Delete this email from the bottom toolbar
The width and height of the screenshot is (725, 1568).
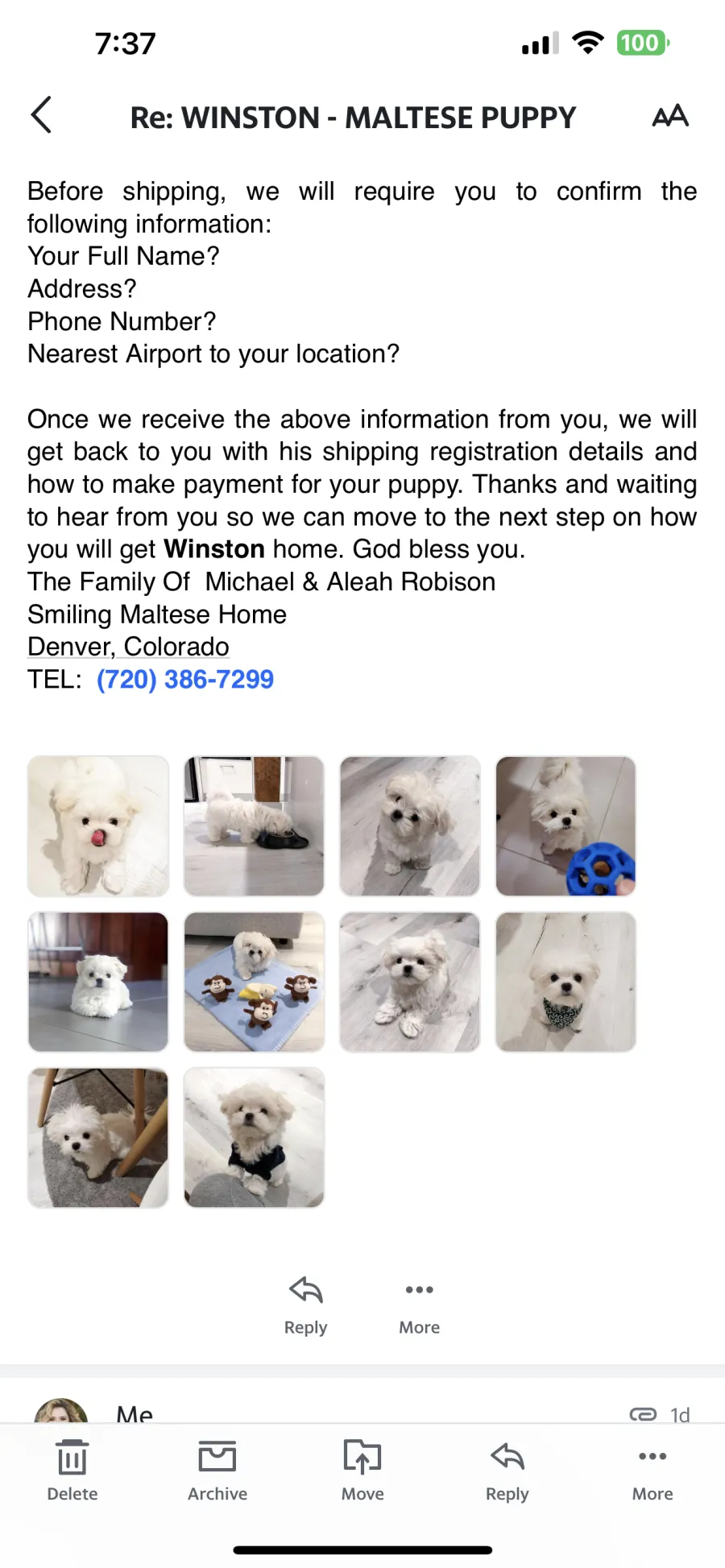[72, 1471]
